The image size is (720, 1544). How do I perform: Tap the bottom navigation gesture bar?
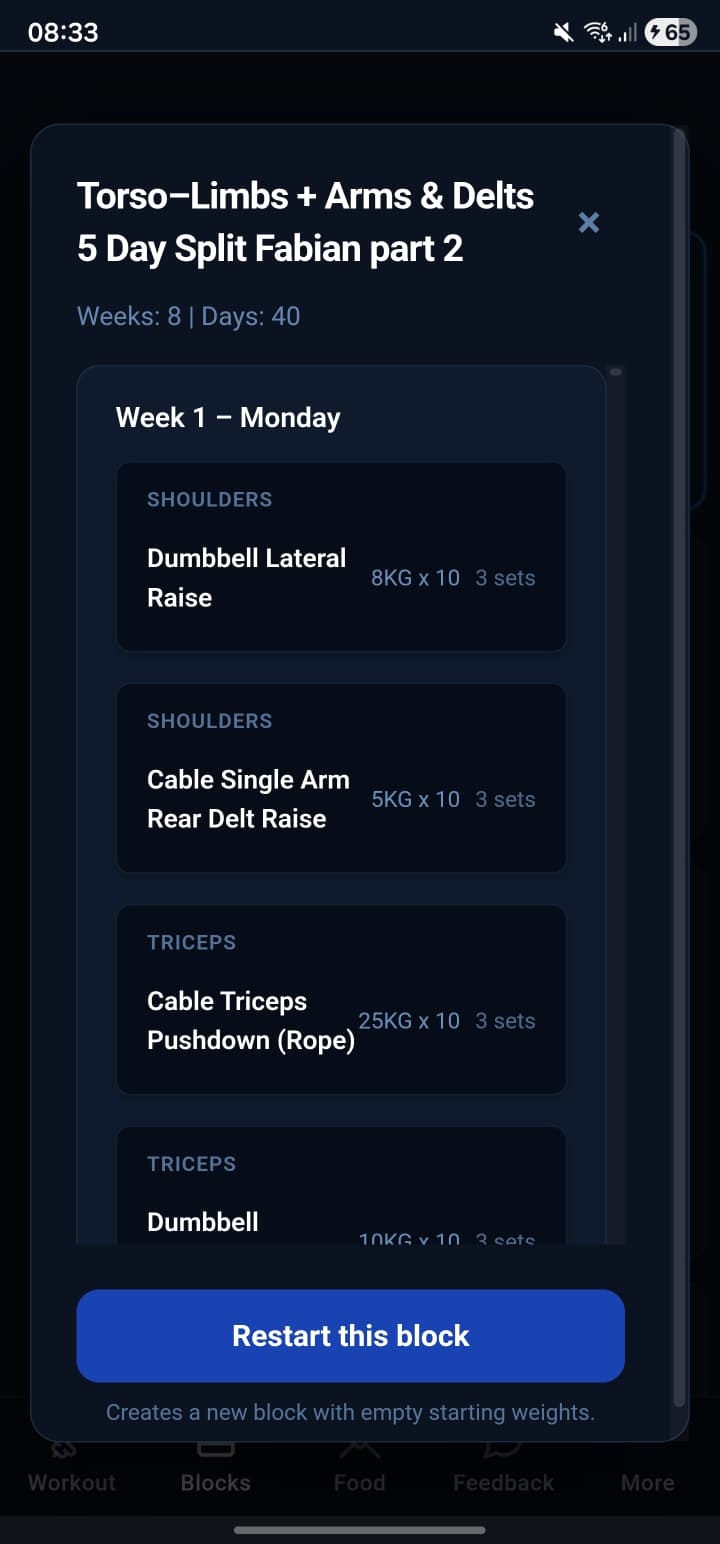tap(360, 1529)
